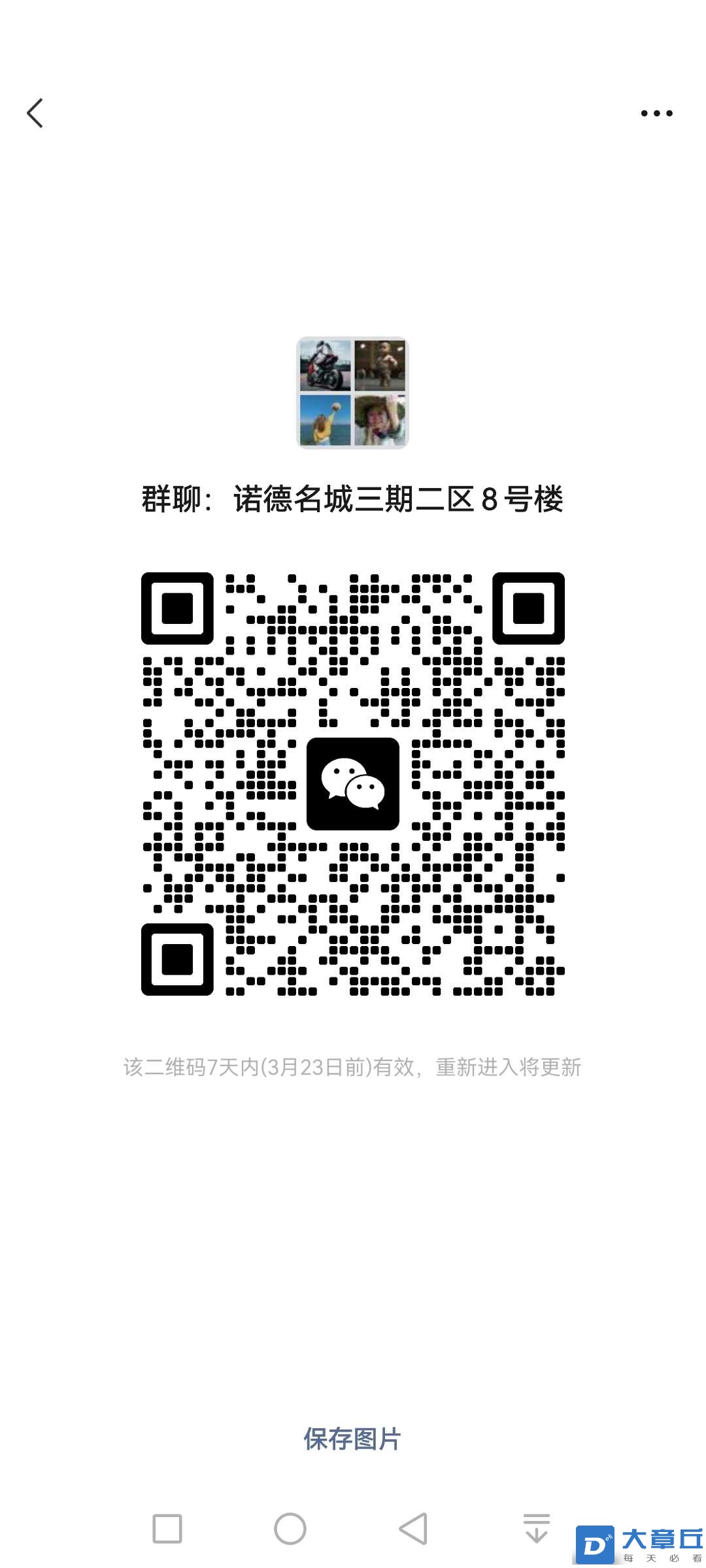Go to the home screen via the circle button

[x=290, y=1529]
